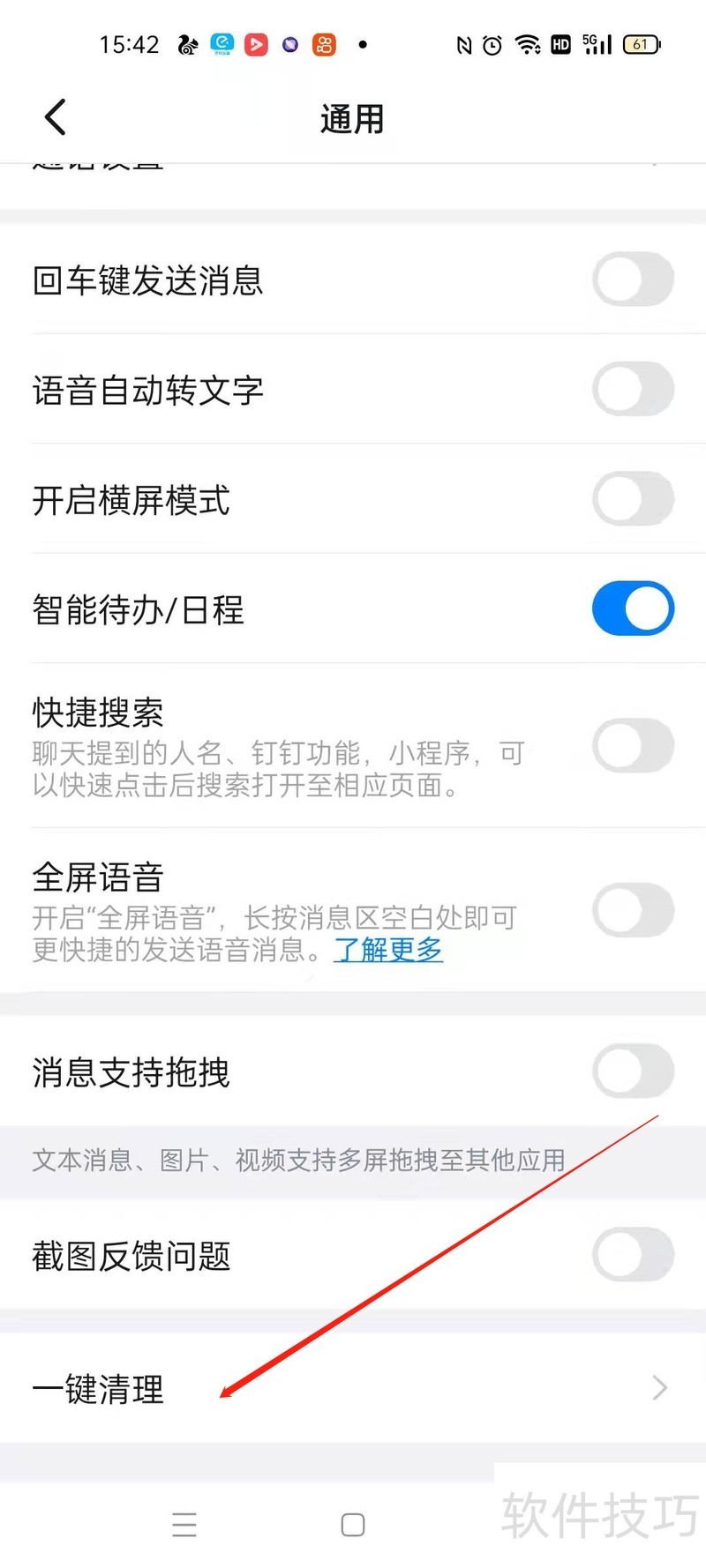Viewport: 706px width, 1568px height.
Task: Tap the Kuaishou notification icon in status bar
Action: coord(323,44)
